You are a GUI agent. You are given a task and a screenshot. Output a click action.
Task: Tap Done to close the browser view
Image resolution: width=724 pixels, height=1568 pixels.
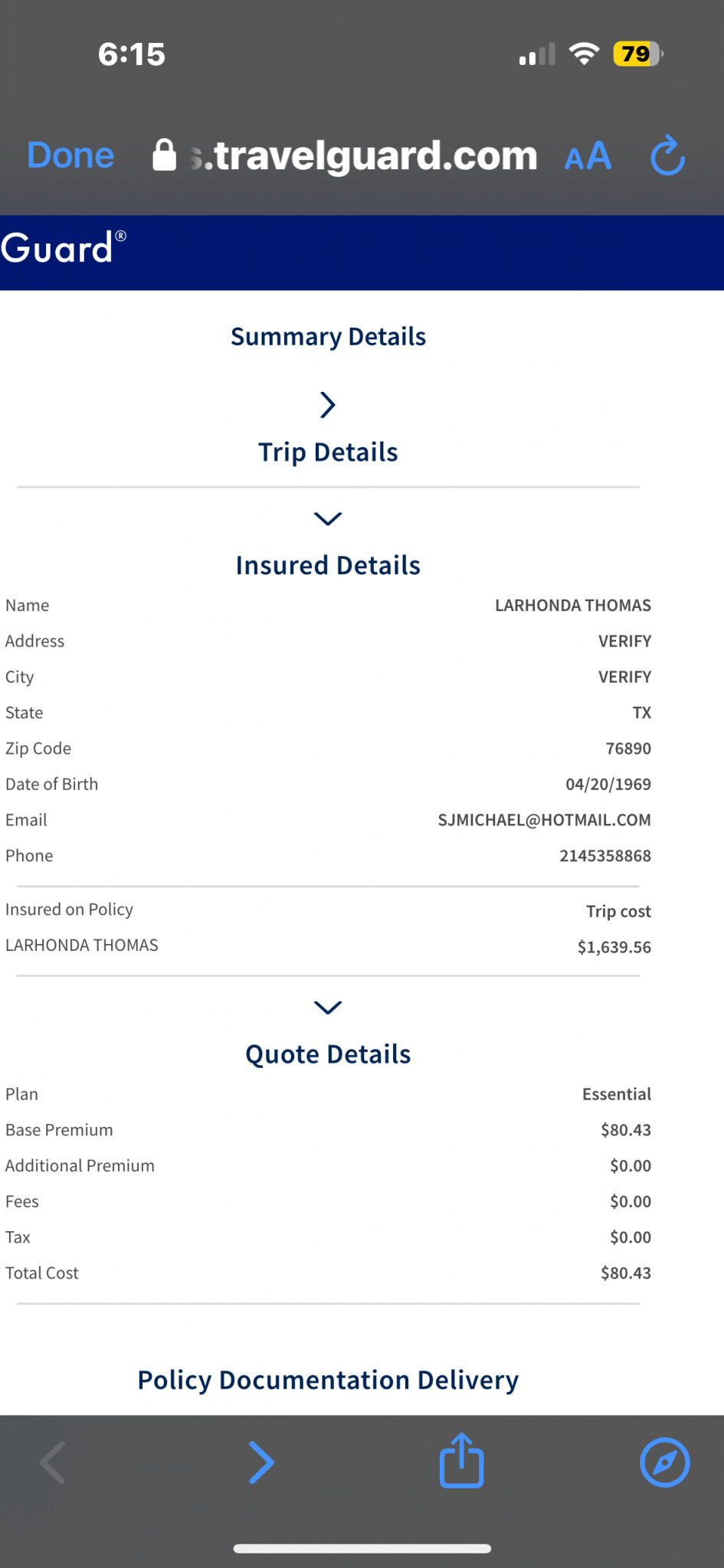coord(70,155)
